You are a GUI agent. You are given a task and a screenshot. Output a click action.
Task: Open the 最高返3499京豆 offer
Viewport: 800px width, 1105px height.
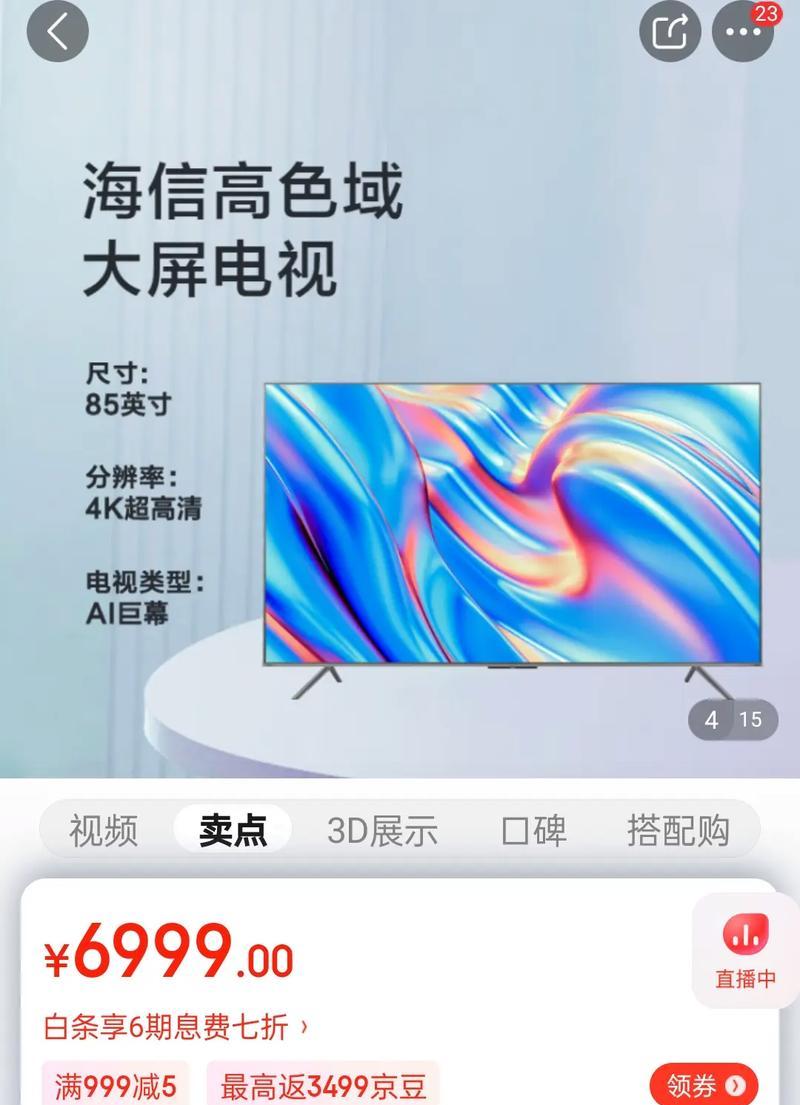[322, 1085]
